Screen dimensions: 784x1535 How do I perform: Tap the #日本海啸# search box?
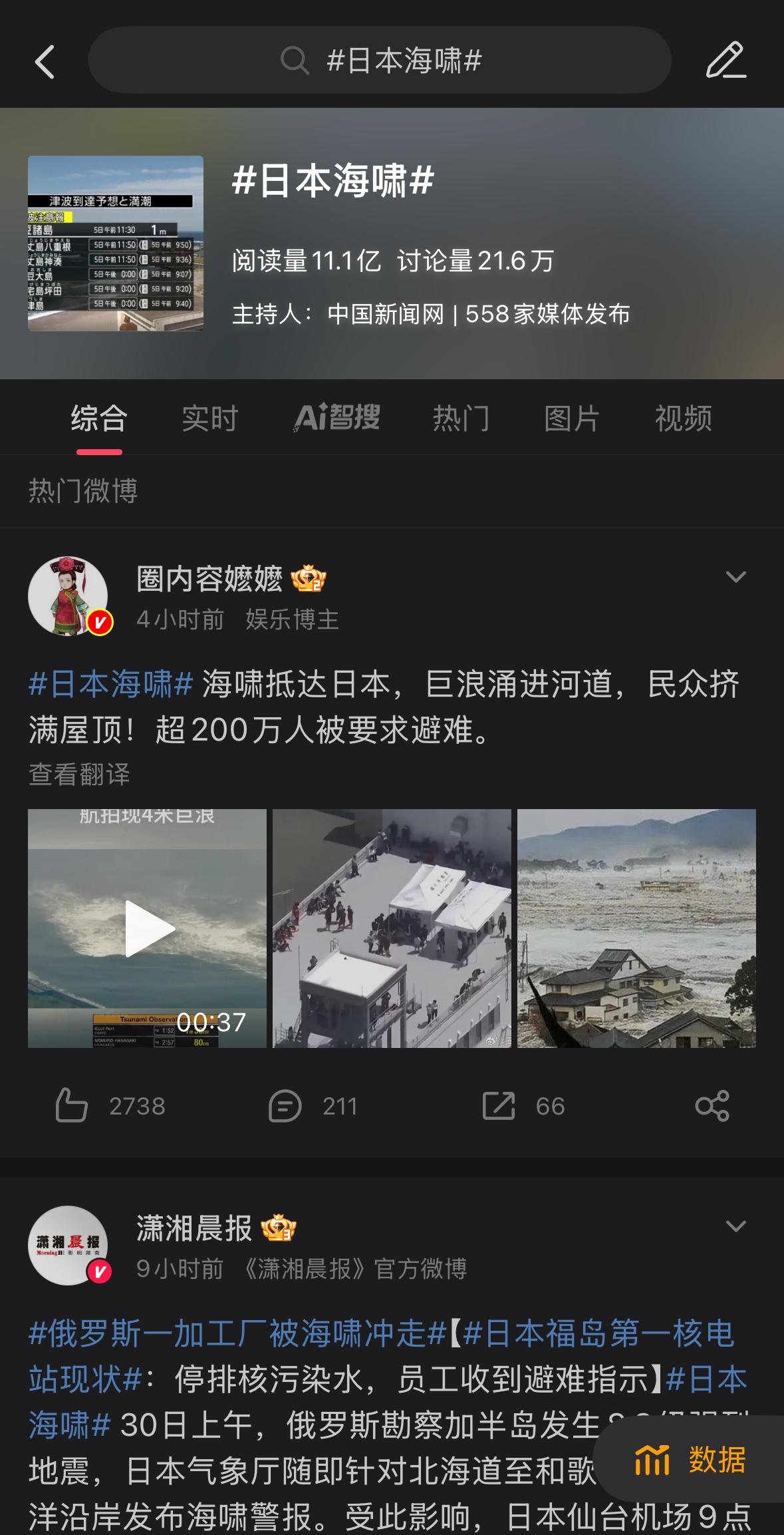point(380,61)
